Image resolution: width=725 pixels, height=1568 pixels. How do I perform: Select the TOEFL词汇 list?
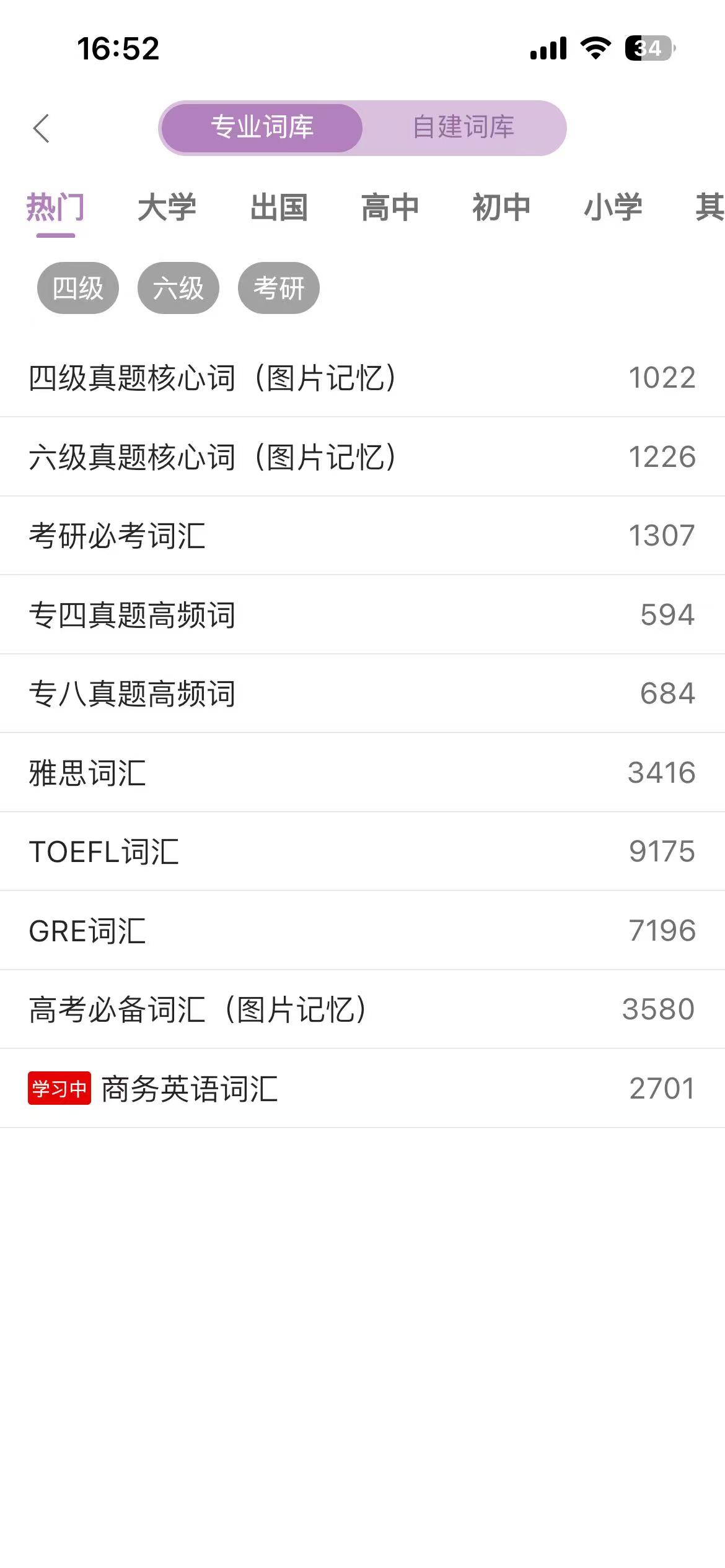click(x=362, y=852)
